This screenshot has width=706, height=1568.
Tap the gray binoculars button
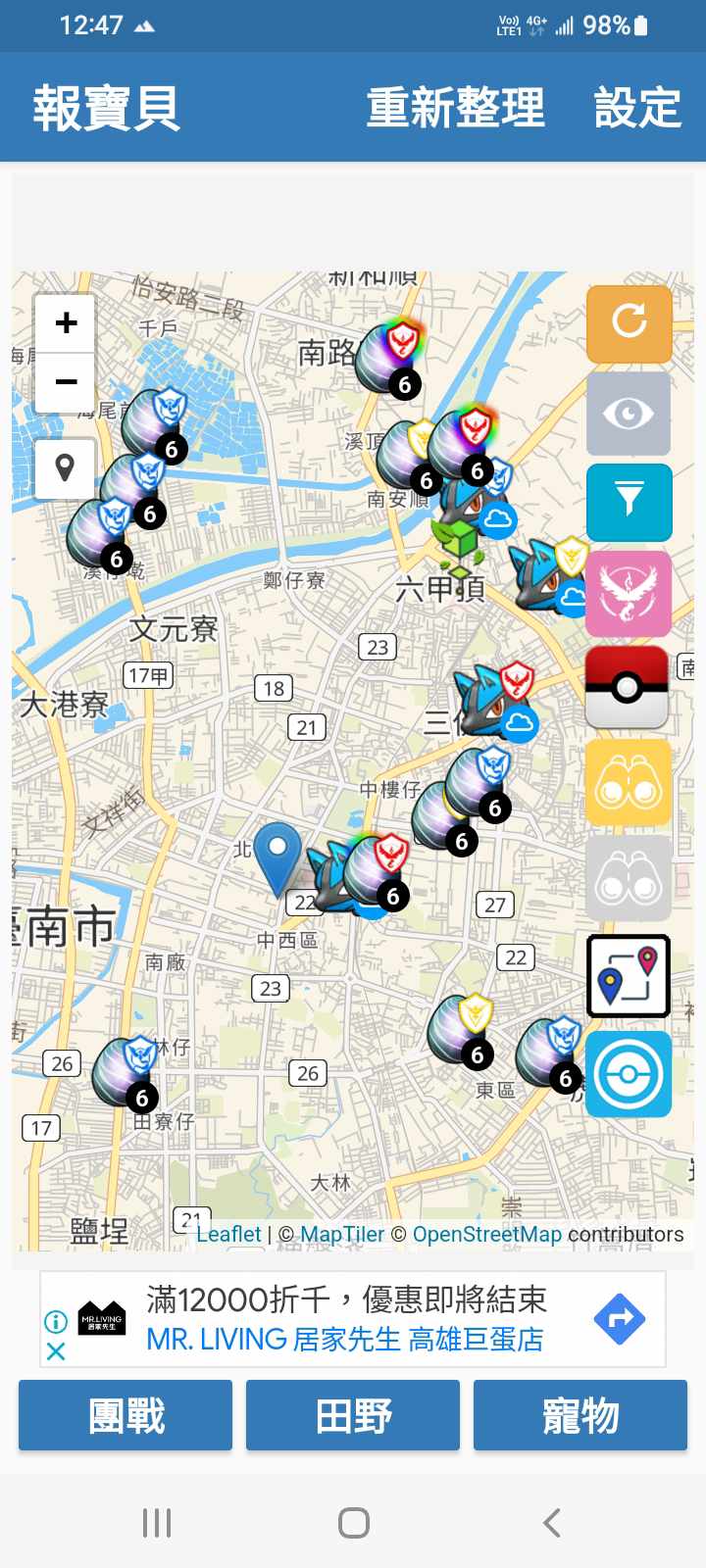pyautogui.click(x=629, y=878)
